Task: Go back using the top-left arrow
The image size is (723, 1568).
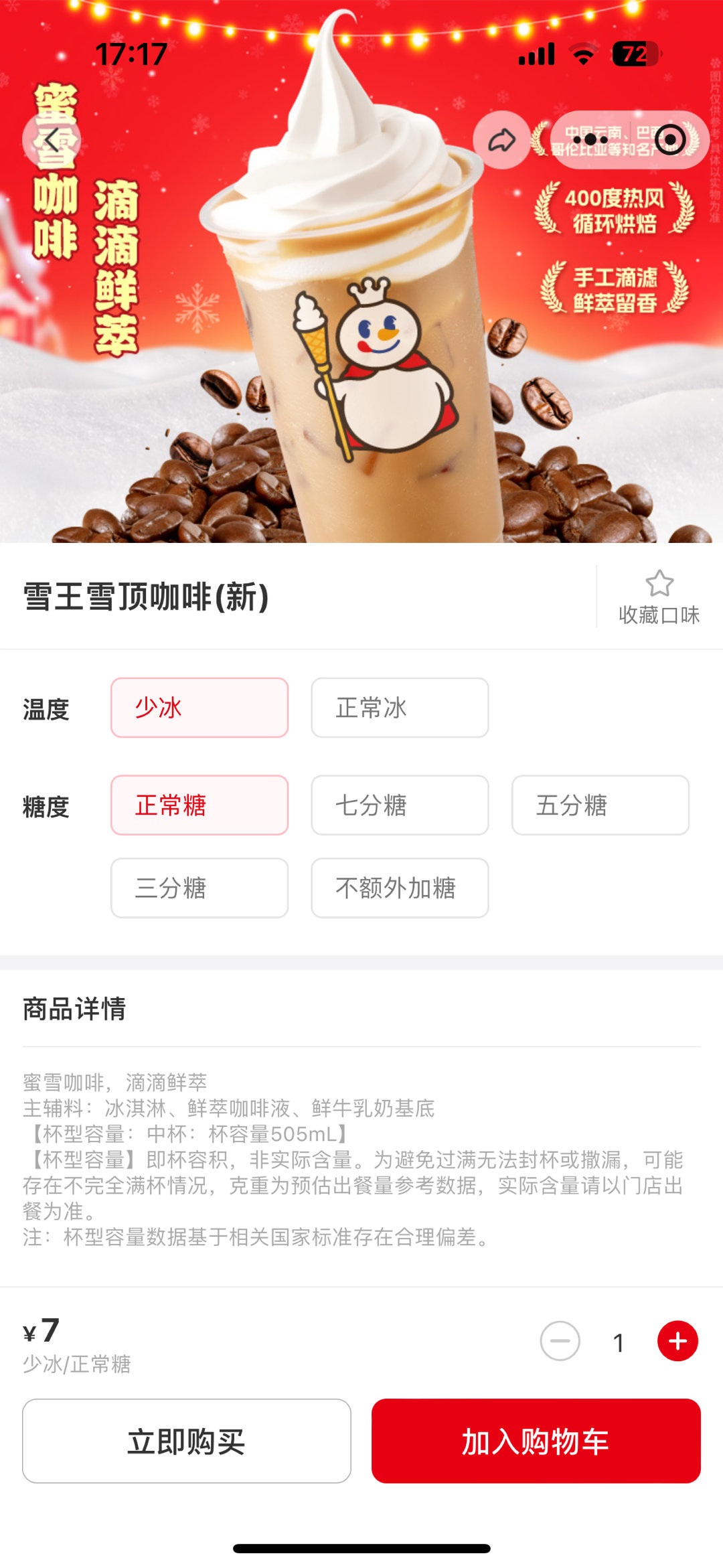Action: tap(52, 140)
